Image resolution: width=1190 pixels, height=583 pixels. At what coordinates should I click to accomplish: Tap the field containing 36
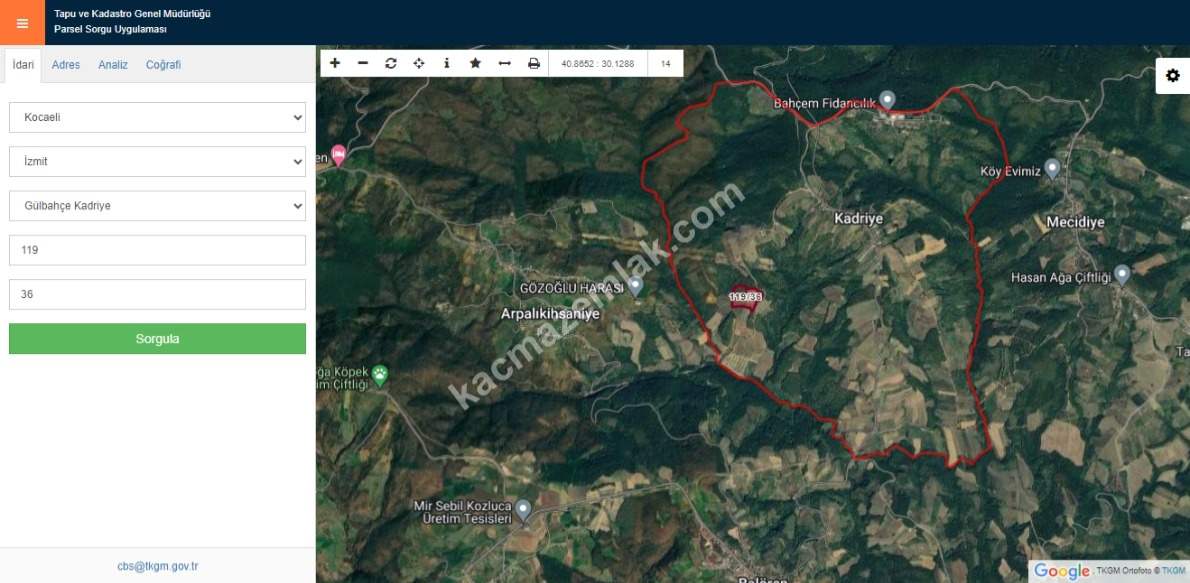pos(157,294)
